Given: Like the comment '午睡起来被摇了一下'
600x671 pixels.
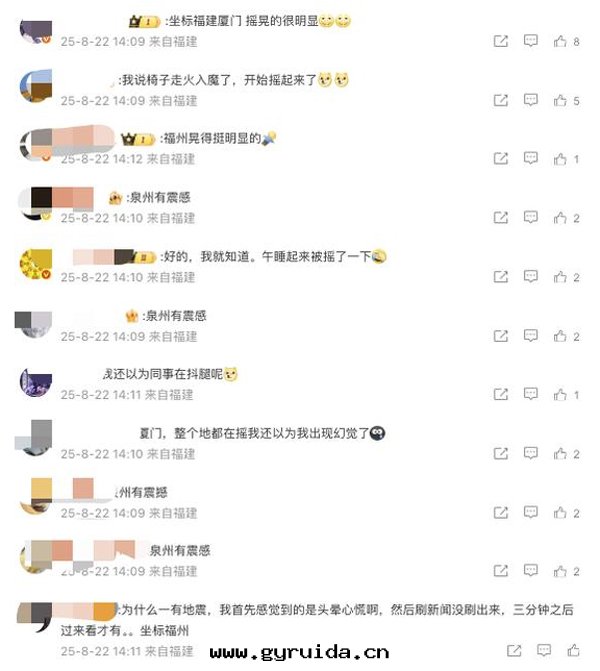Looking at the screenshot, I should [560, 277].
